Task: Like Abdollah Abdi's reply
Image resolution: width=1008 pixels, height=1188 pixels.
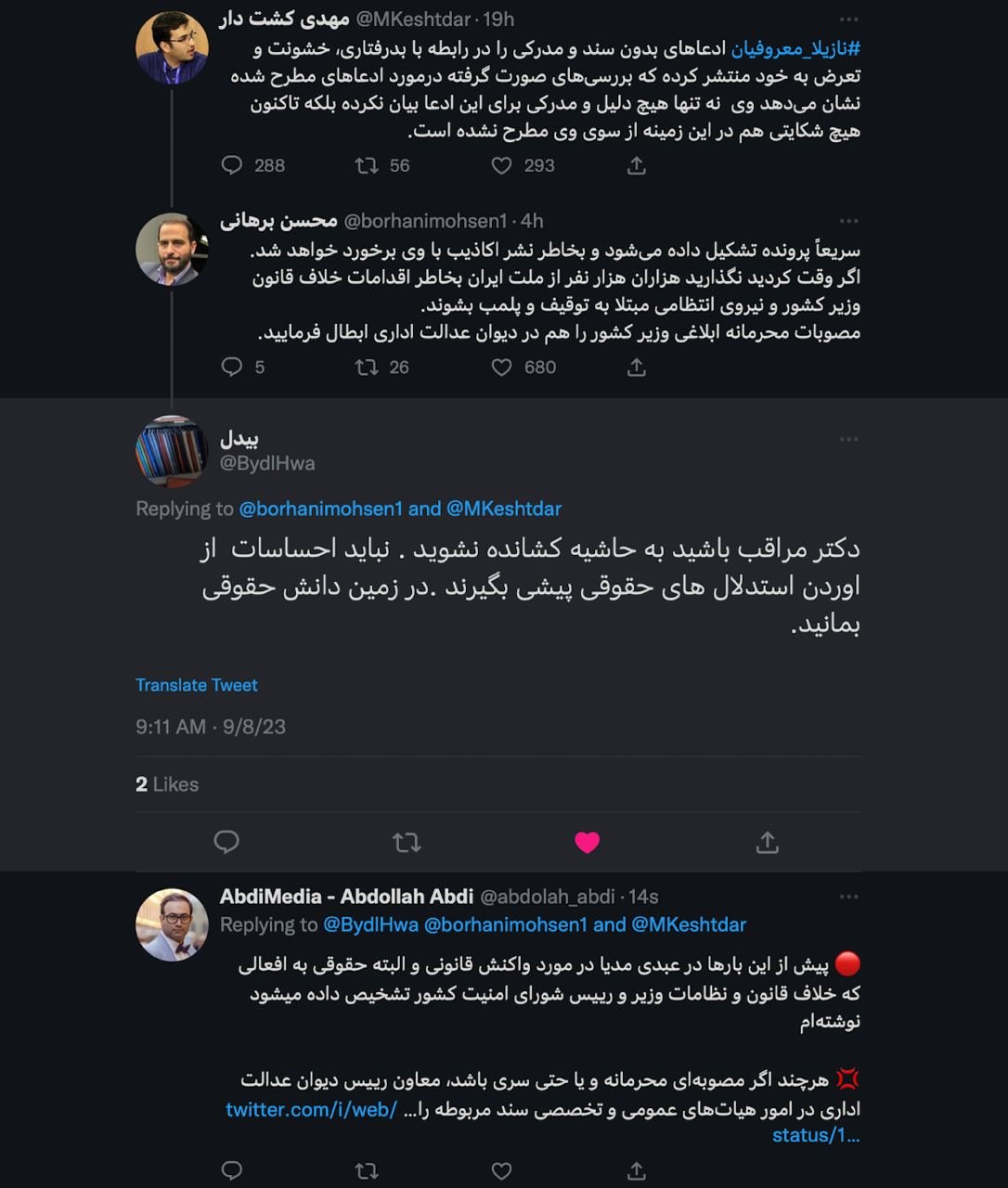Action: pyautogui.click(x=501, y=1171)
